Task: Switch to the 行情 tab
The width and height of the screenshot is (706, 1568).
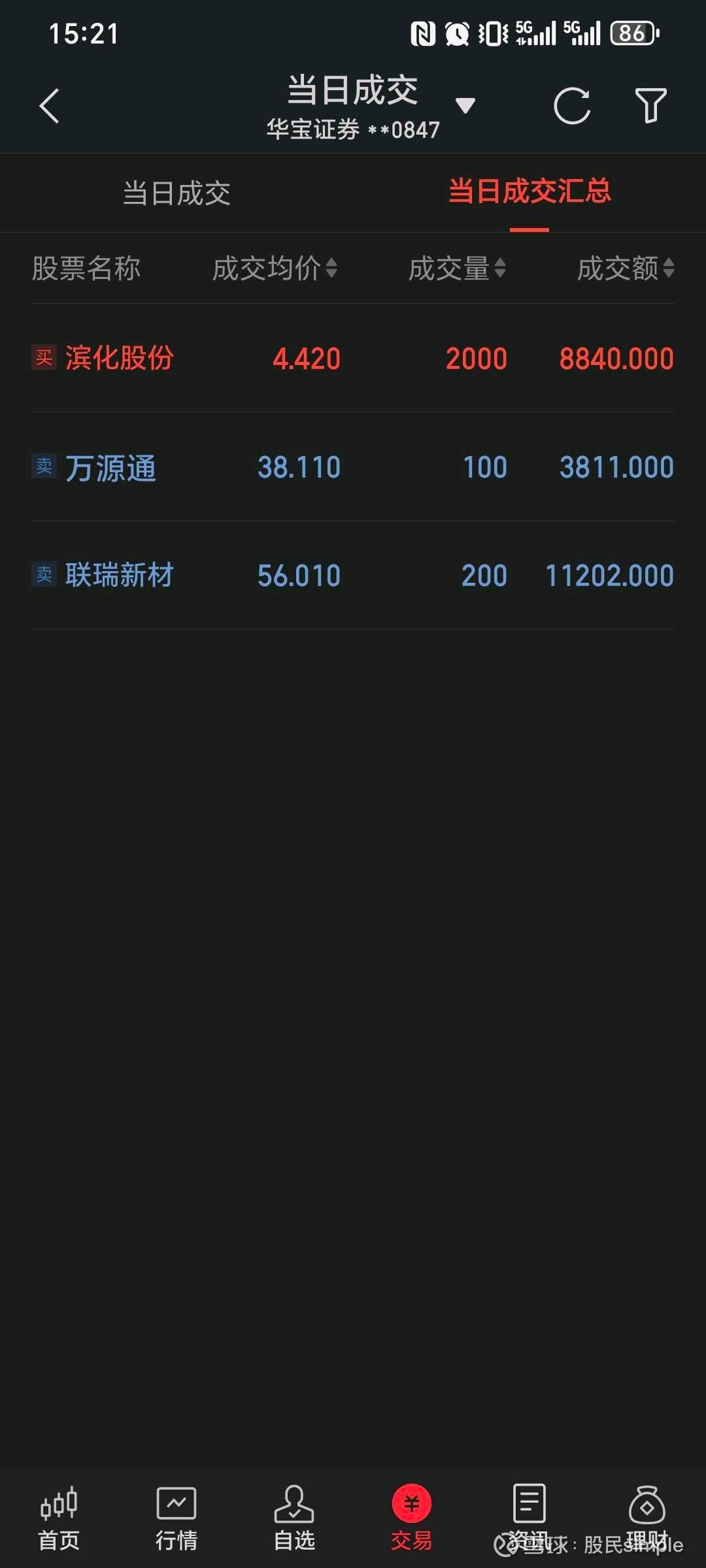Action: (x=176, y=1518)
